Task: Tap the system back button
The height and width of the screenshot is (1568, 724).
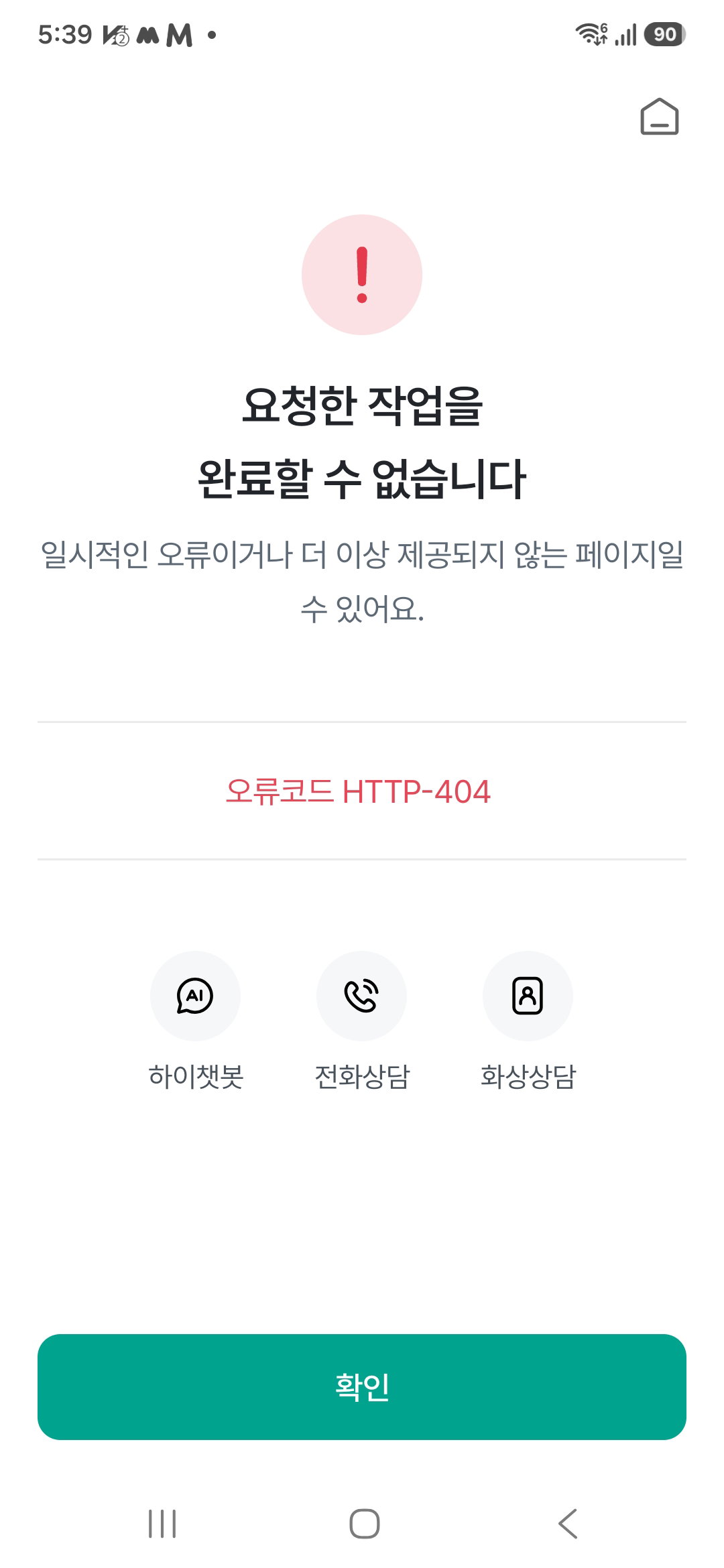Action: 568,1524
